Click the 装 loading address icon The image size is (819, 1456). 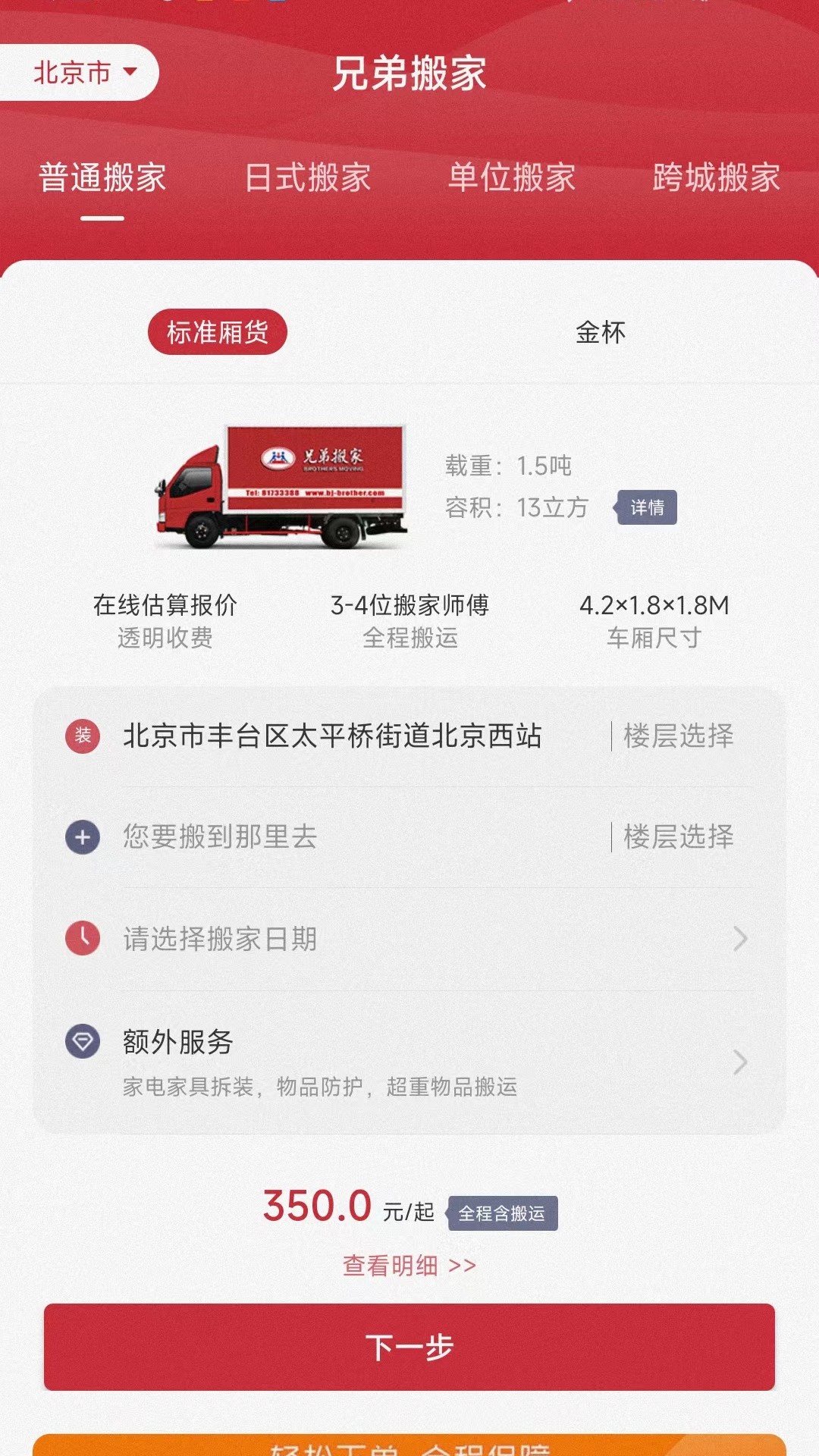pyautogui.click(x=81, y=734)
